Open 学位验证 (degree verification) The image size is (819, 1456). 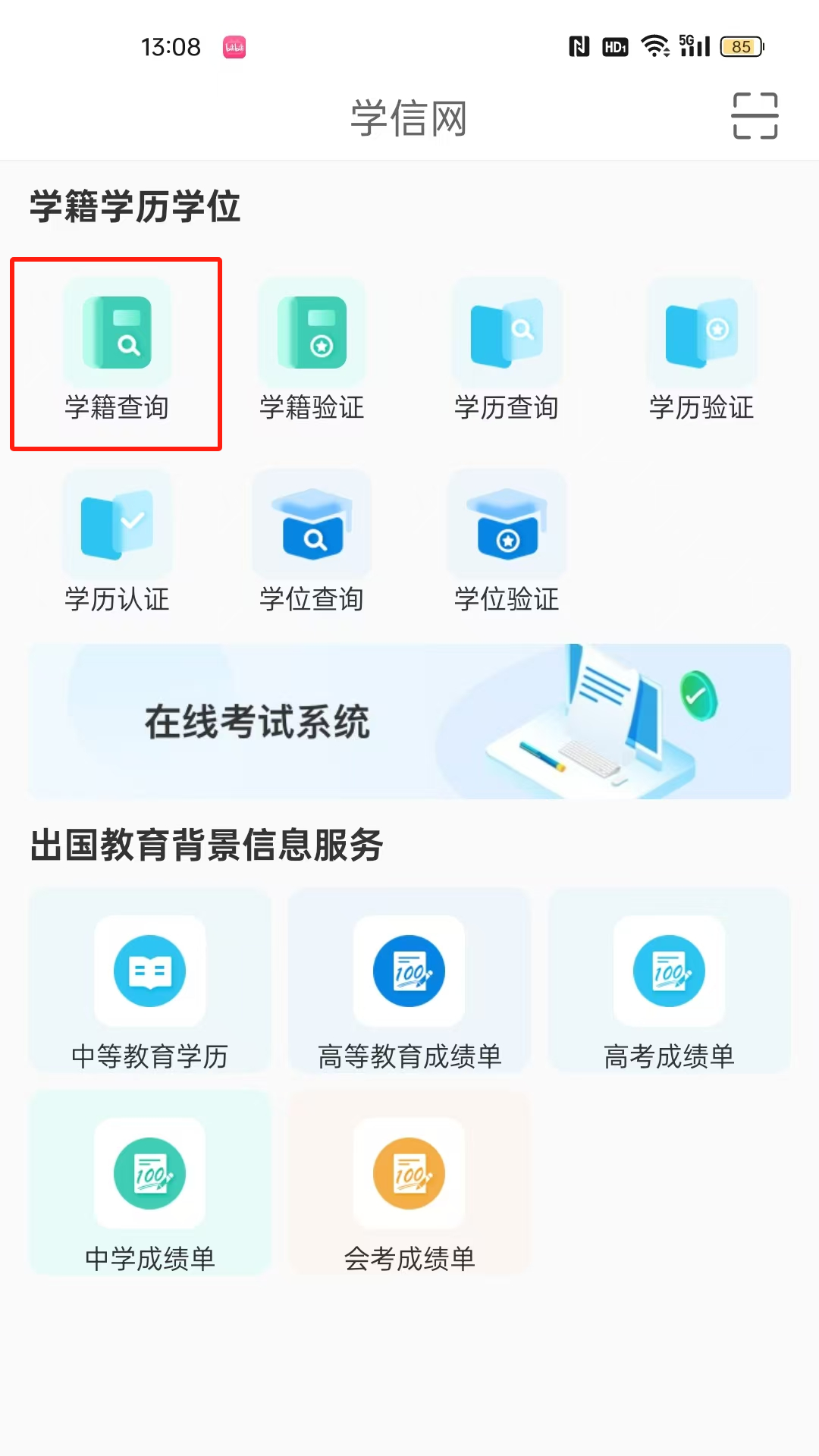[507, 542]
